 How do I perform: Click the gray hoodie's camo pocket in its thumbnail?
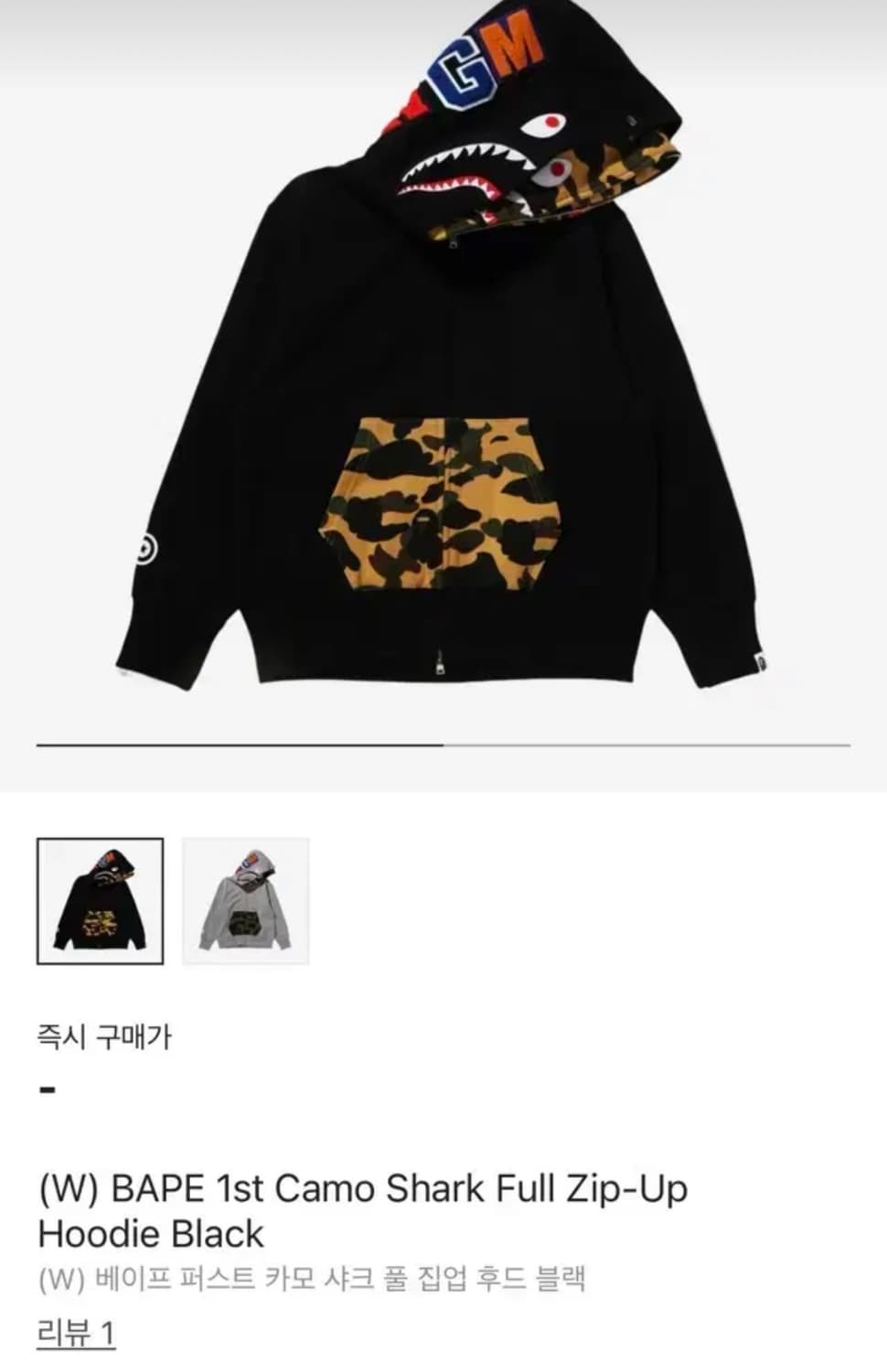pyautogui.click(x=247, y=924)
